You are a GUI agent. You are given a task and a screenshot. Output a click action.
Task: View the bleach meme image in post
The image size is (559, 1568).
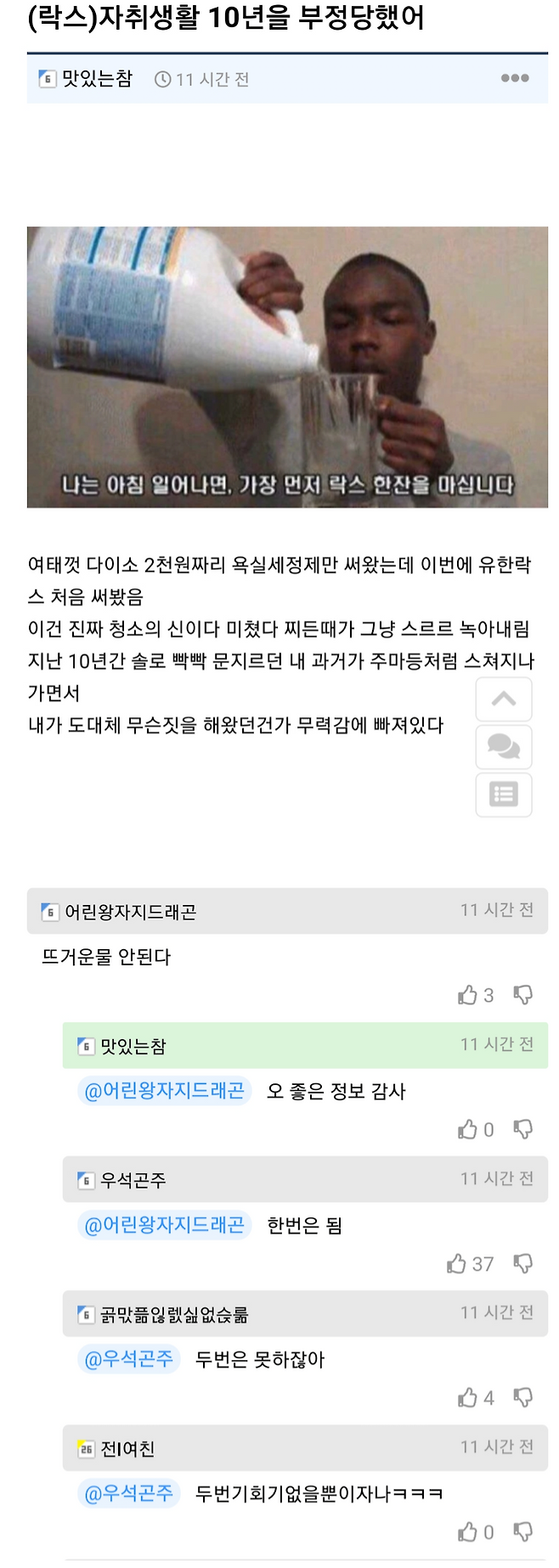click(287, 367)
